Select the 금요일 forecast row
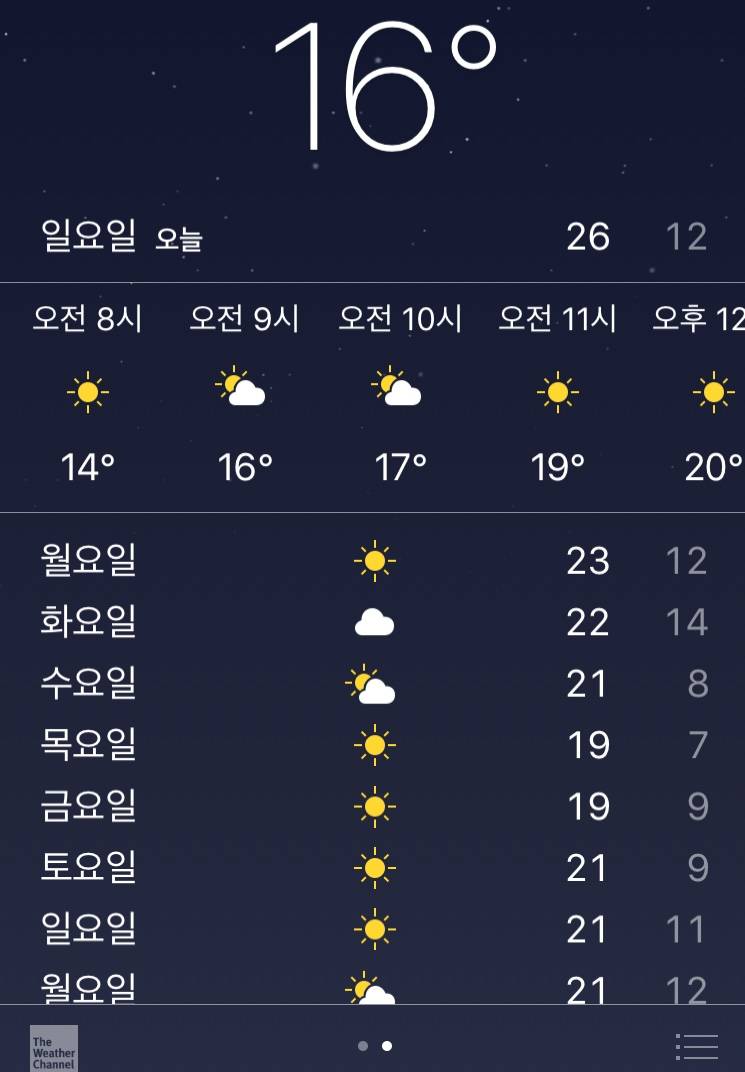Screen dimensions: 745x1072 pyautogui.click(x=372, y=806)
